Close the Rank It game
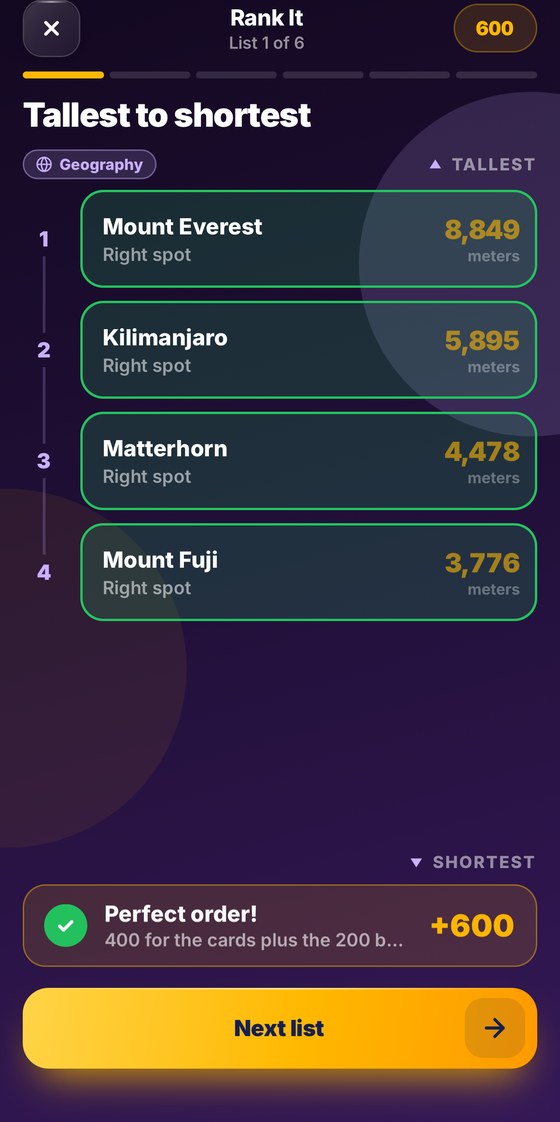The image size is (560, 1122). (x=51, y=29)
